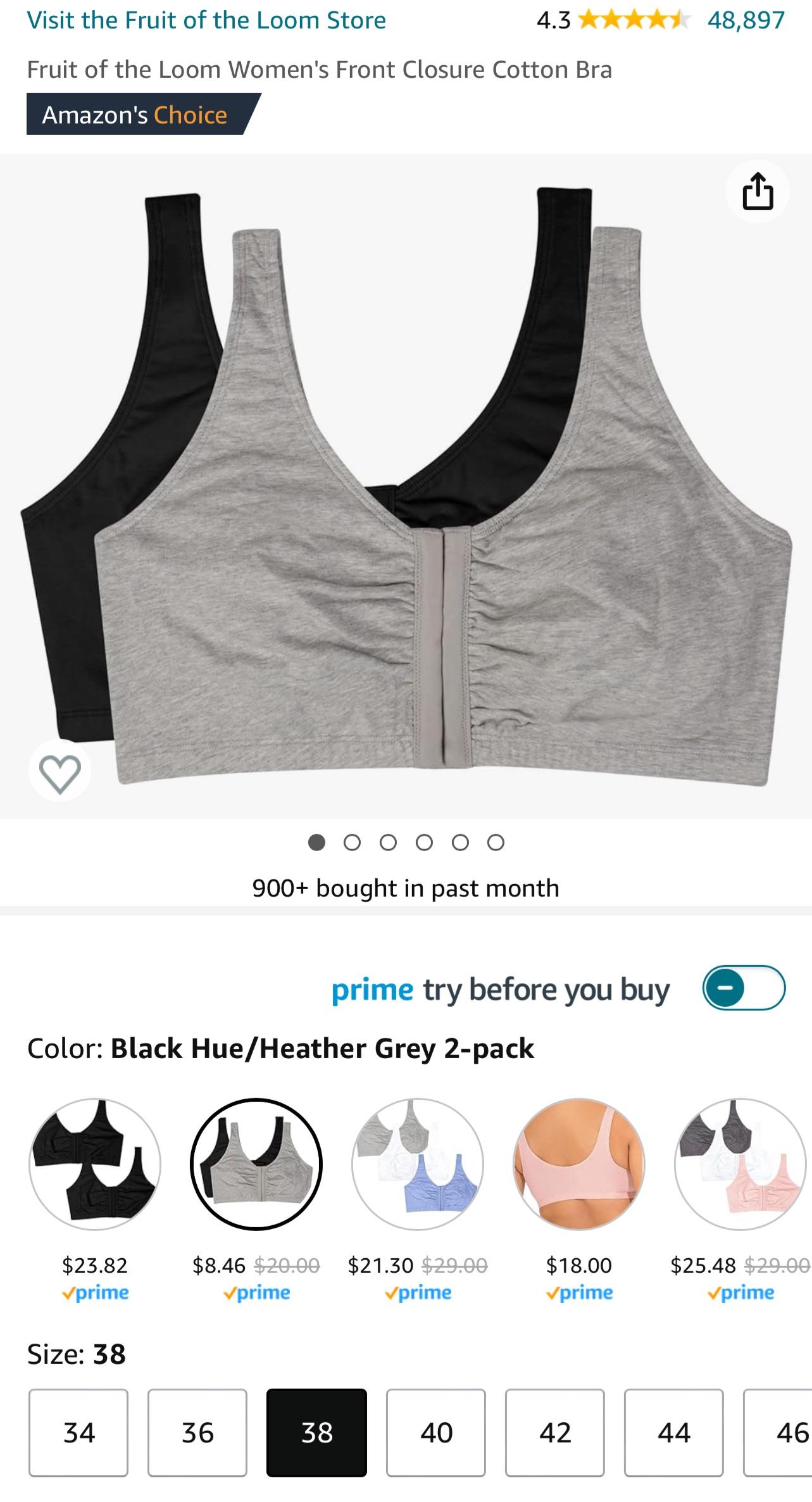
Task: Tap the Prime logo next to $8.46
Action: pyautogui.click(x=256, y=1292)
